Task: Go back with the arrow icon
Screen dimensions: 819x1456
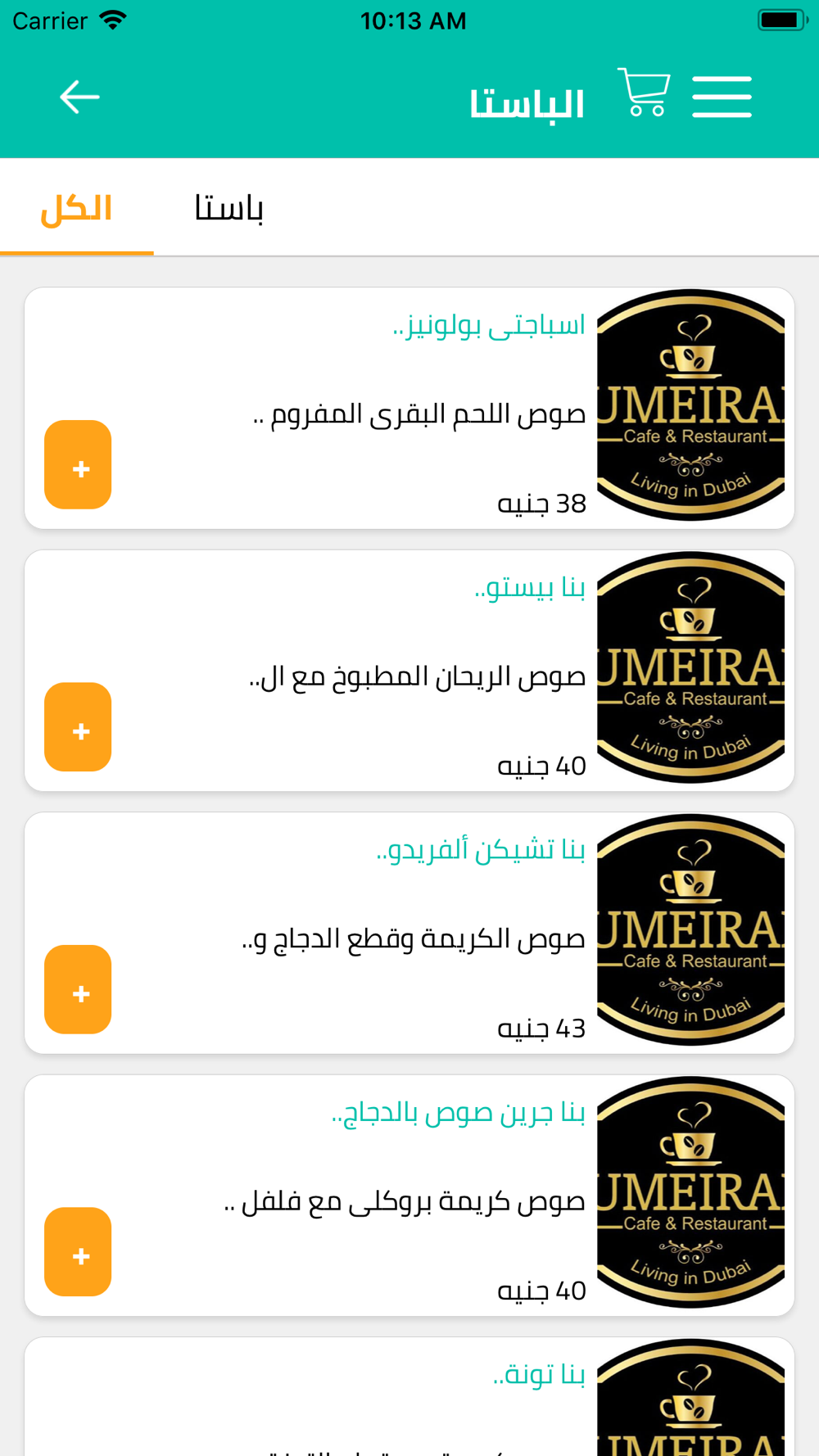Action: point(79,97)
